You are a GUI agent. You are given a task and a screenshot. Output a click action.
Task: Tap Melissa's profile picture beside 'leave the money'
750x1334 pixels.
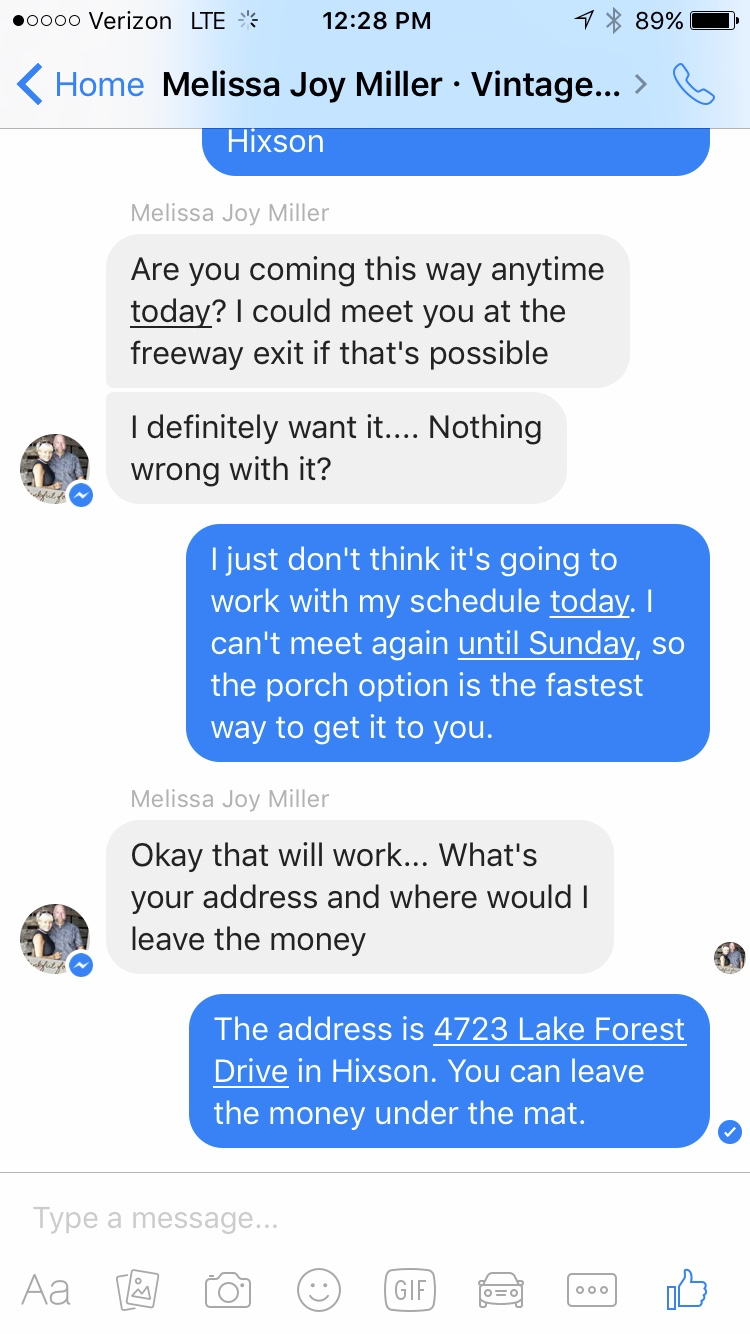coord(55,940)
